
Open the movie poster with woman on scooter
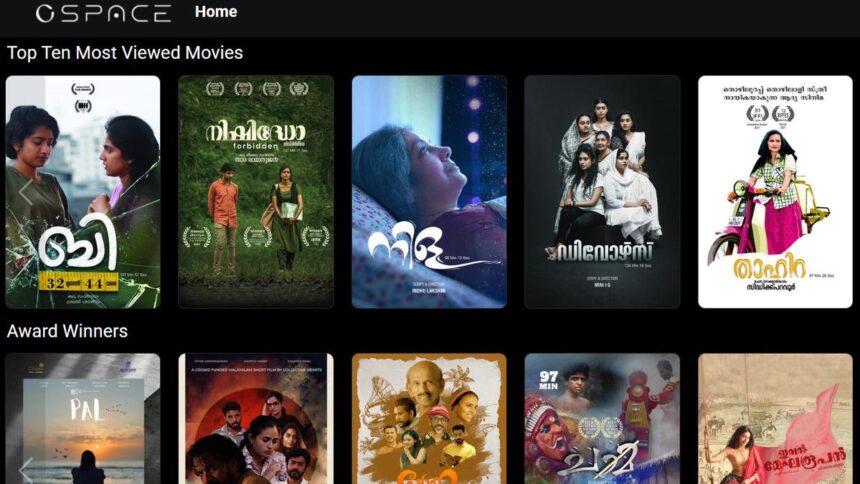(775, 191)
